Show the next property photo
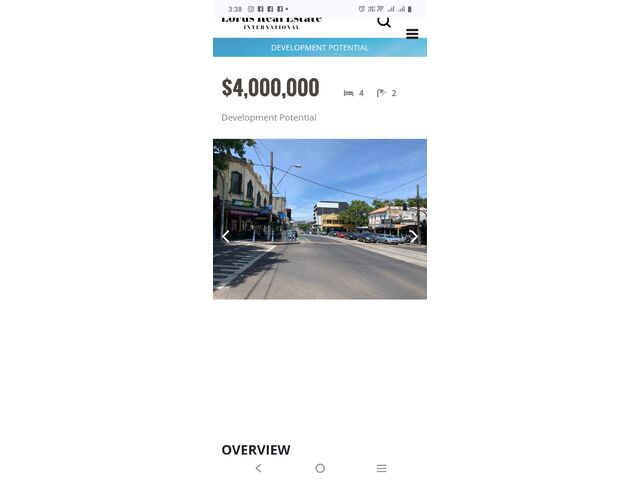 click(413, 237)
